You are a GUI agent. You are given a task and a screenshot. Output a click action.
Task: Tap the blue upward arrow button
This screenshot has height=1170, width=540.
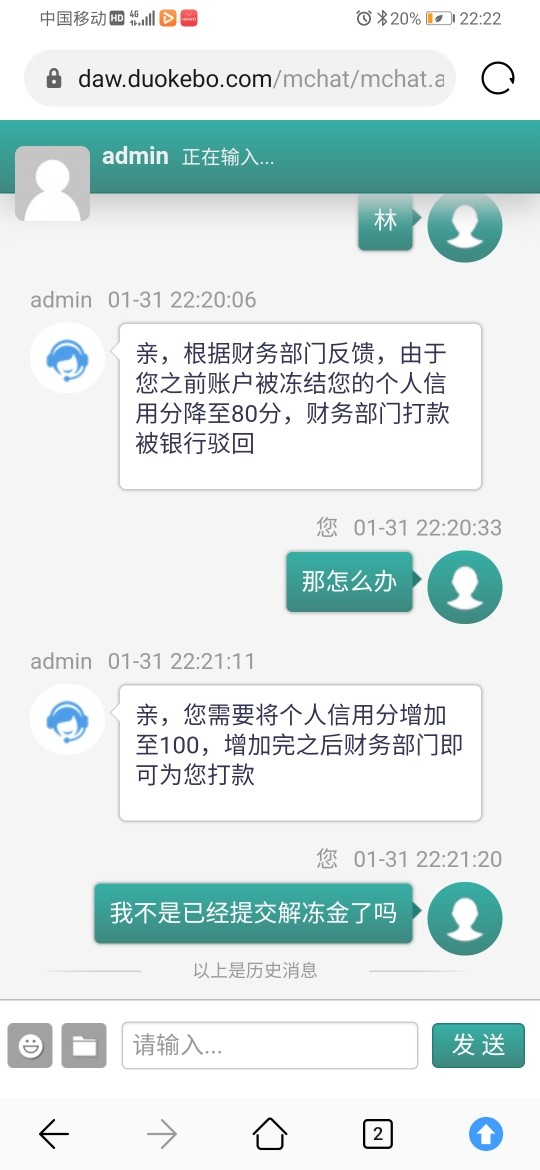(x=486, y=1134)
